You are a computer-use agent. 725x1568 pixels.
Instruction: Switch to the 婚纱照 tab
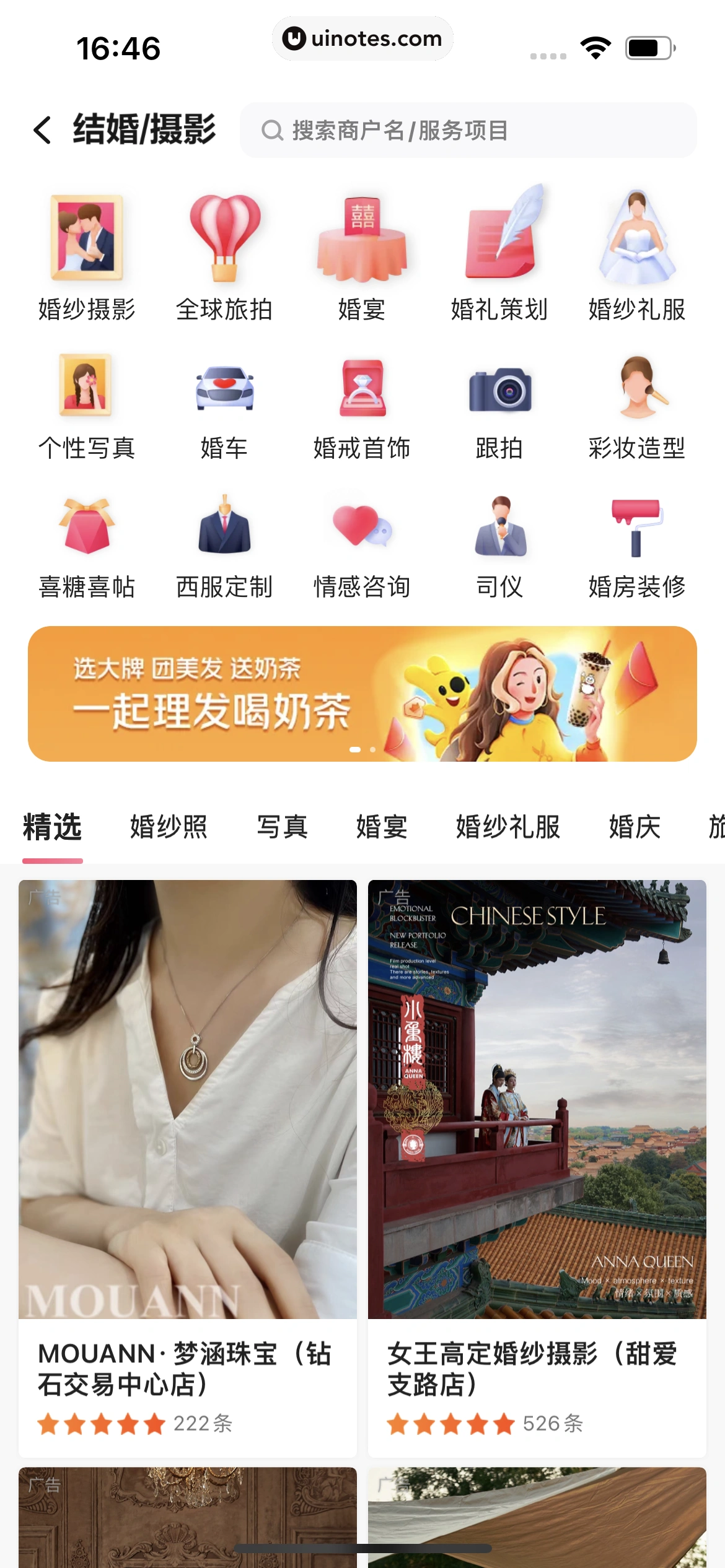(169, 827)
